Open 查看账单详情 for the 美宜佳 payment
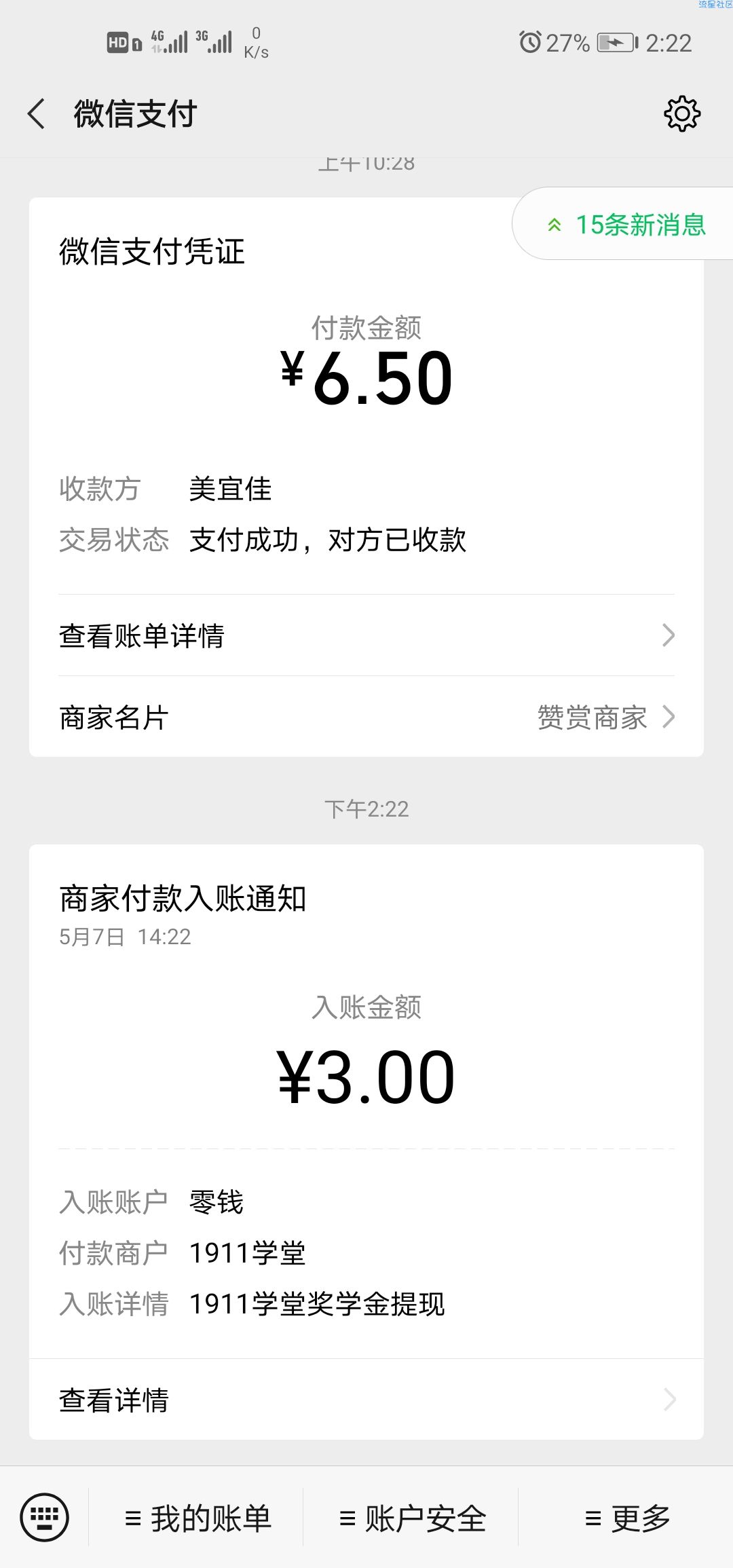This screenshot has height=1568, width=733. (366, 635)
